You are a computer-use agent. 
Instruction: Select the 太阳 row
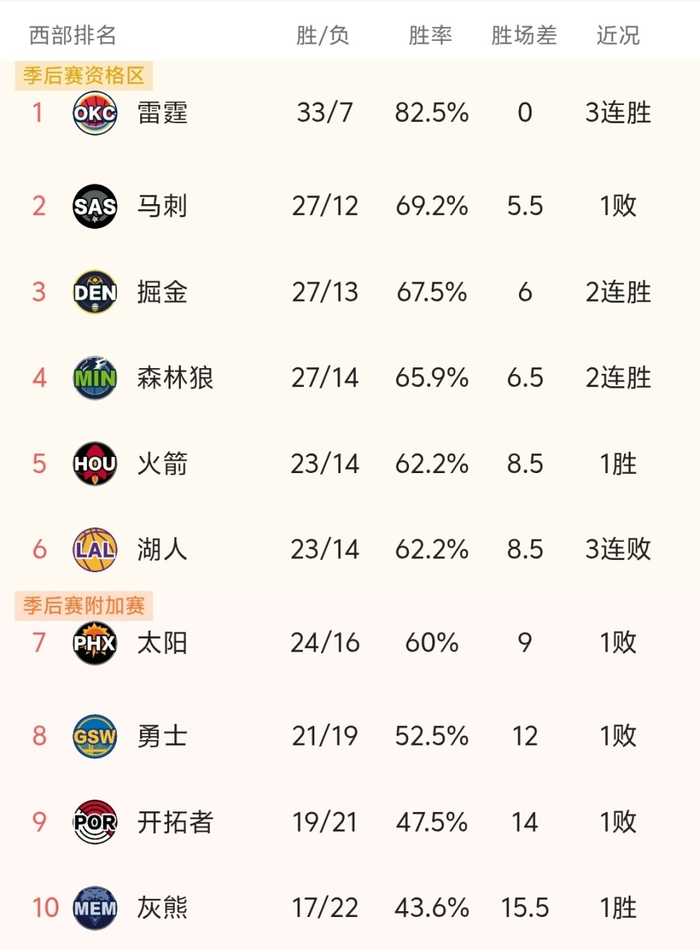(162, 642)
